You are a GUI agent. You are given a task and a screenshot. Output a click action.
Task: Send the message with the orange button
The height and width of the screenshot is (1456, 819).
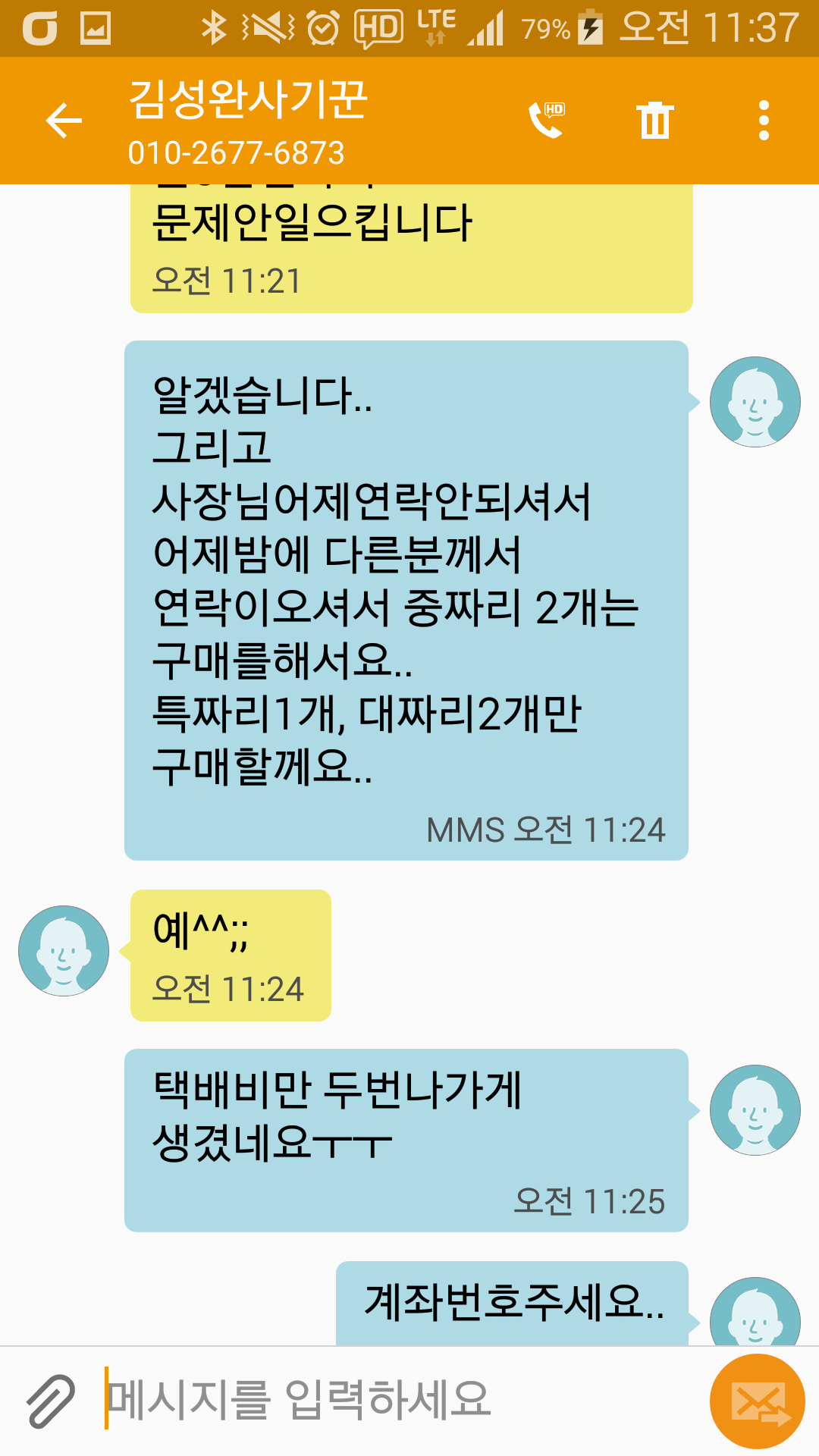coord(757,1401)
